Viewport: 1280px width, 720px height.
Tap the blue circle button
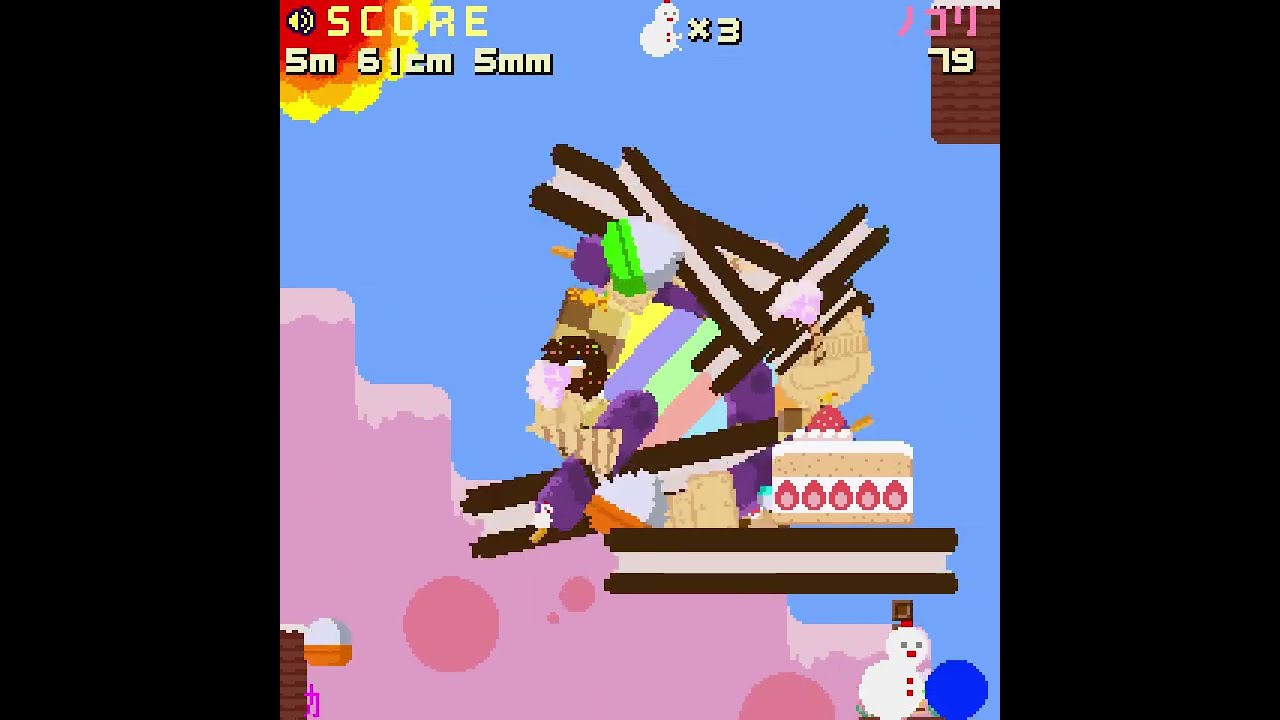(956, 689)
